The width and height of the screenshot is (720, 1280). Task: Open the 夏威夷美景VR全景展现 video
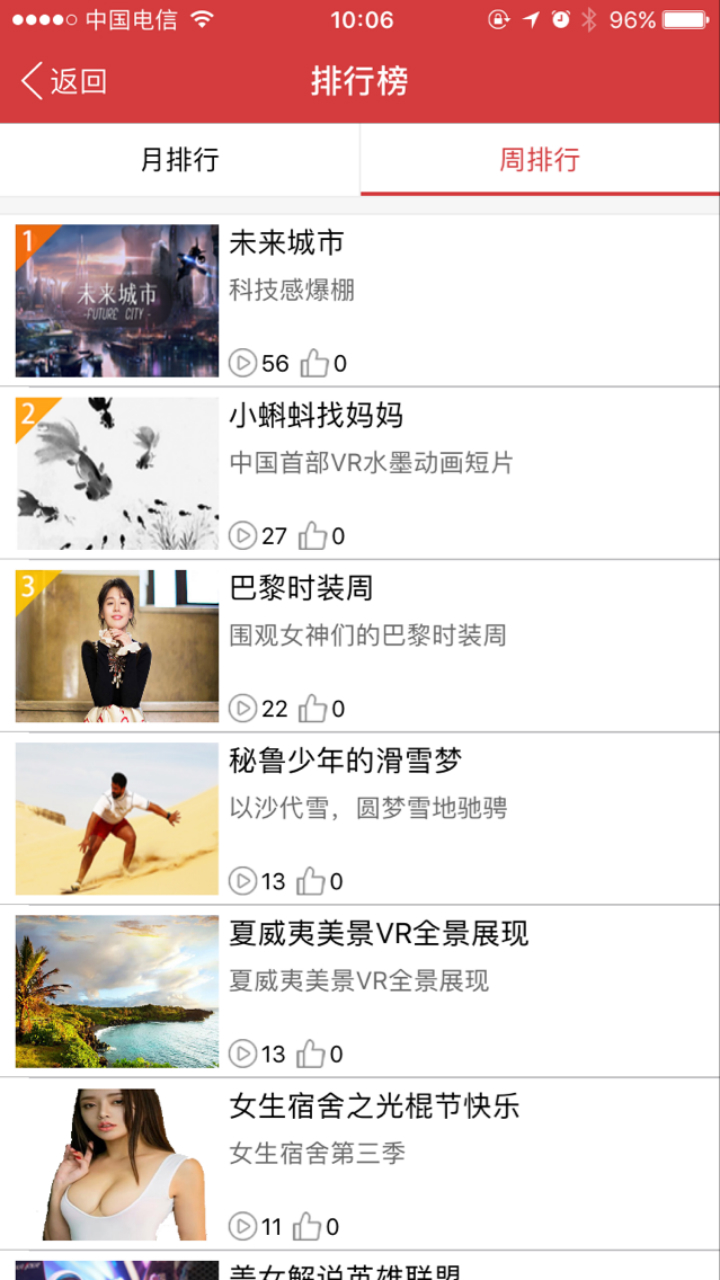click(360, 992)
